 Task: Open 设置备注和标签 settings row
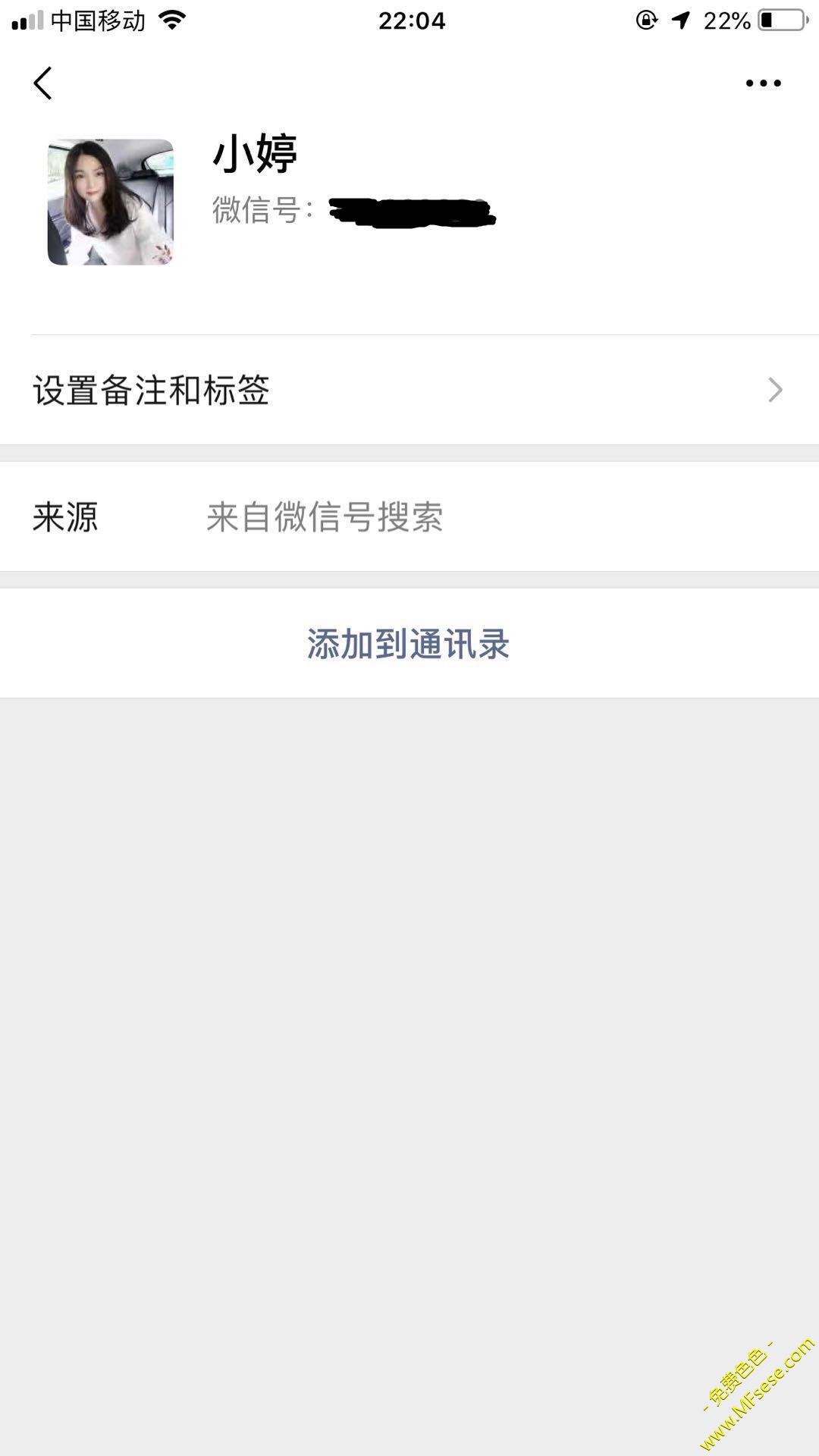(409, 390)
